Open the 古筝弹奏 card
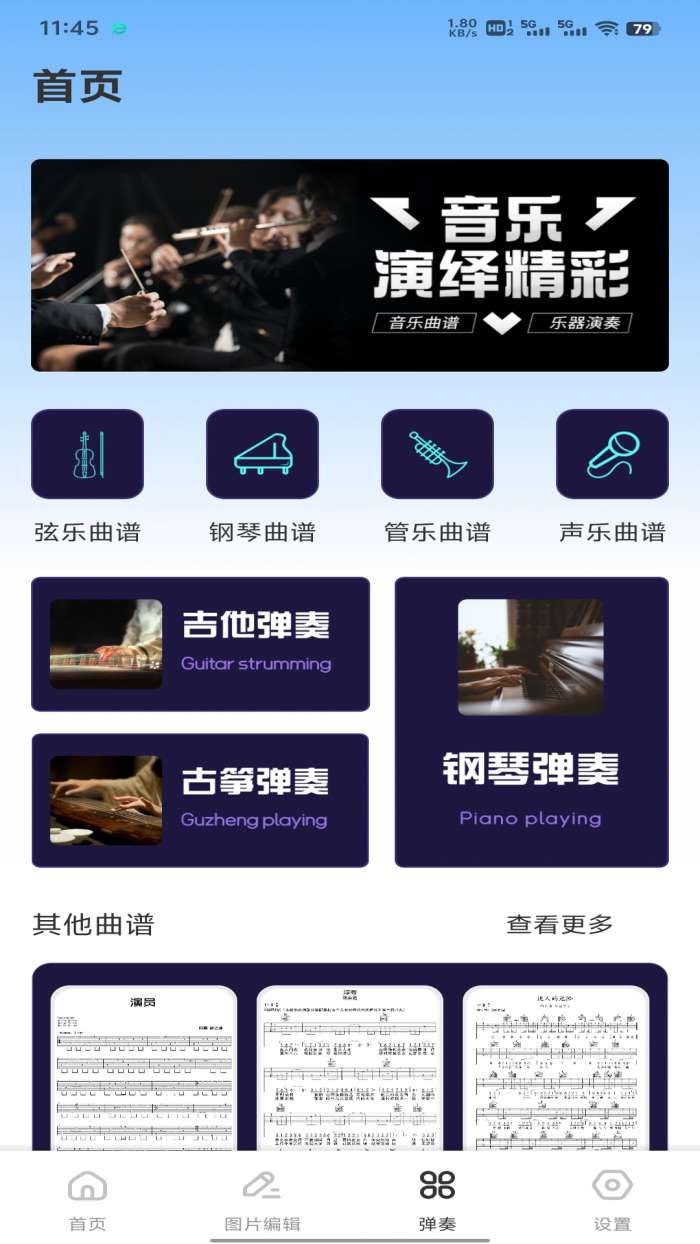Image resolution: width=700 pixels, height=1244 pixels. point(200,800)
